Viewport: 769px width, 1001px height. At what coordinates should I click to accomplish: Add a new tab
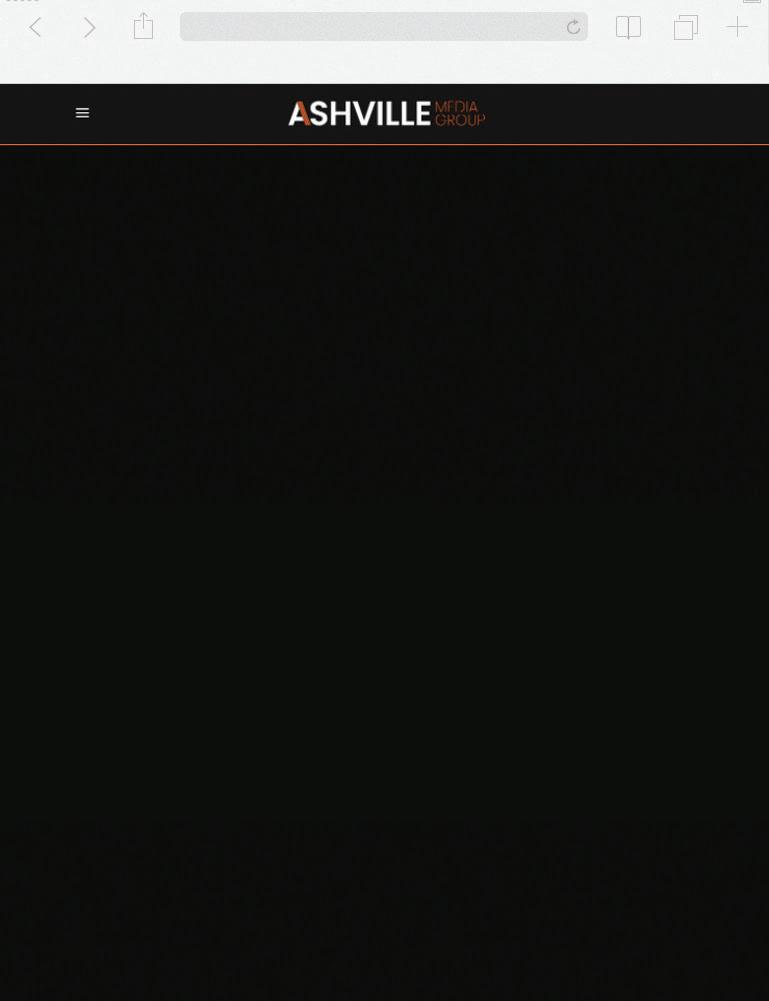pyautogui.click(x=737, y=27)
